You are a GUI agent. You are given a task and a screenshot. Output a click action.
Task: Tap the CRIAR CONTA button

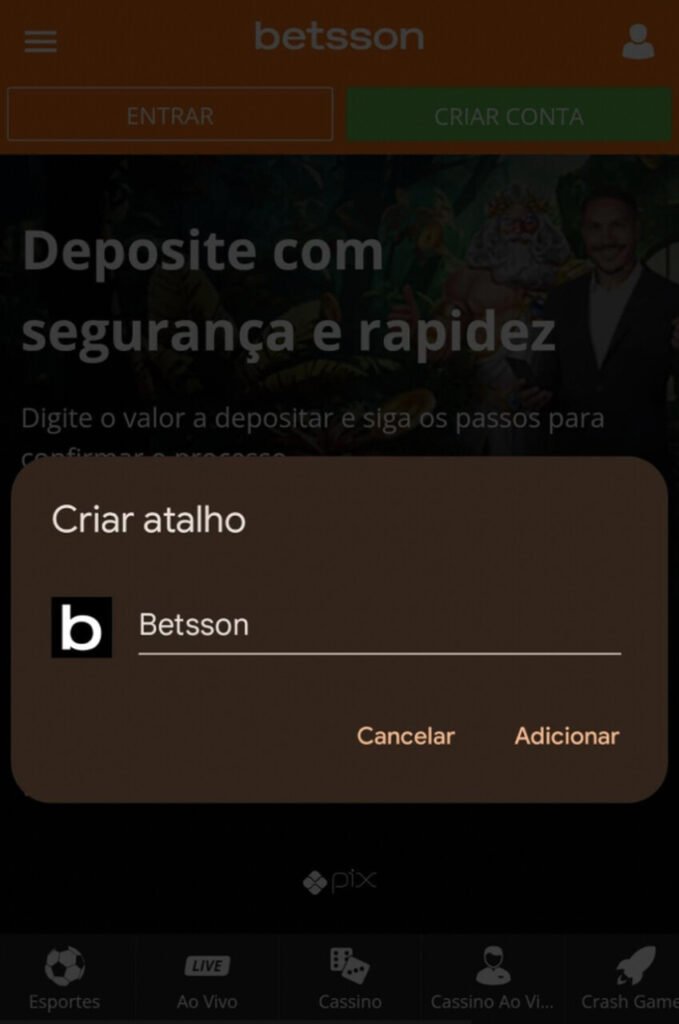[508, 115]
